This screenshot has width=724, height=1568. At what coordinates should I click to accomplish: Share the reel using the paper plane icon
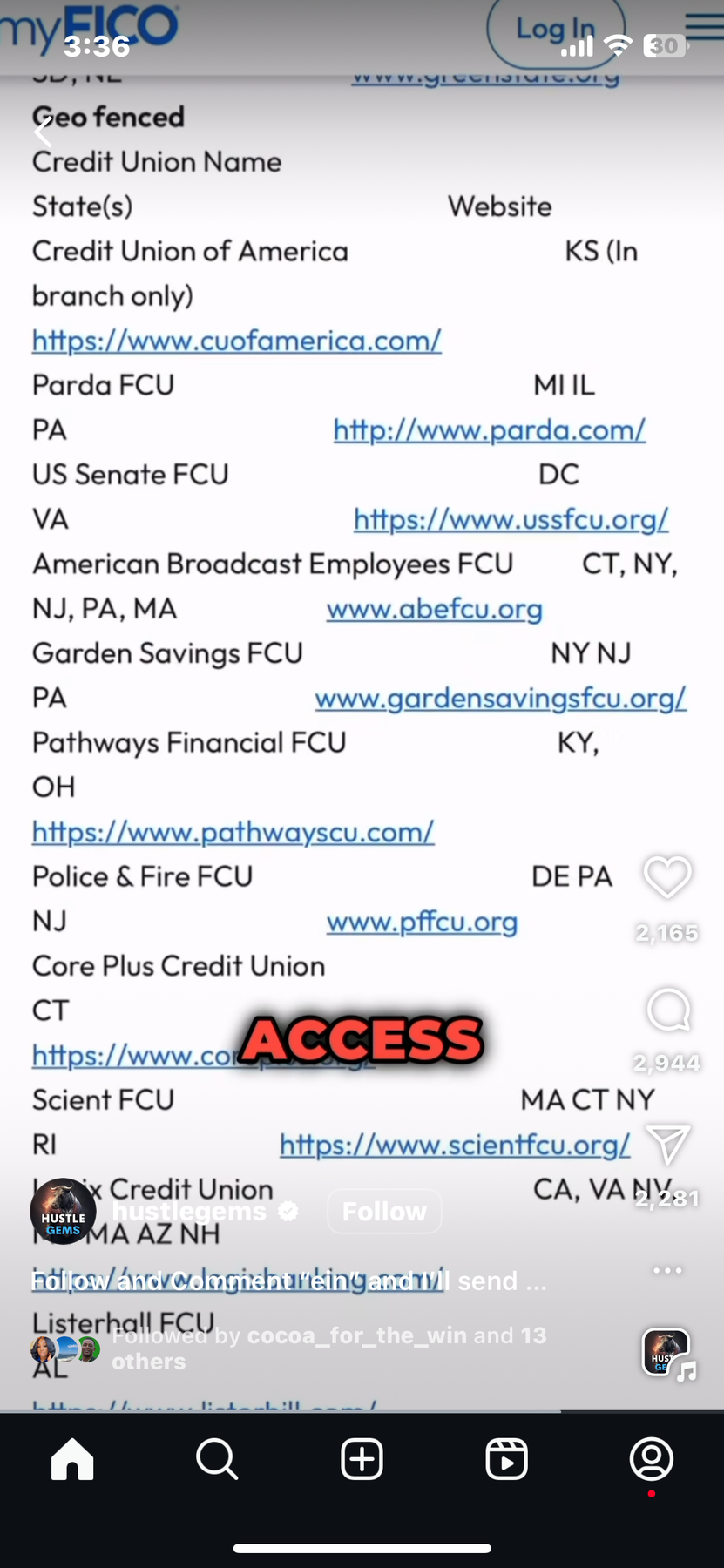coord(667,1145)
